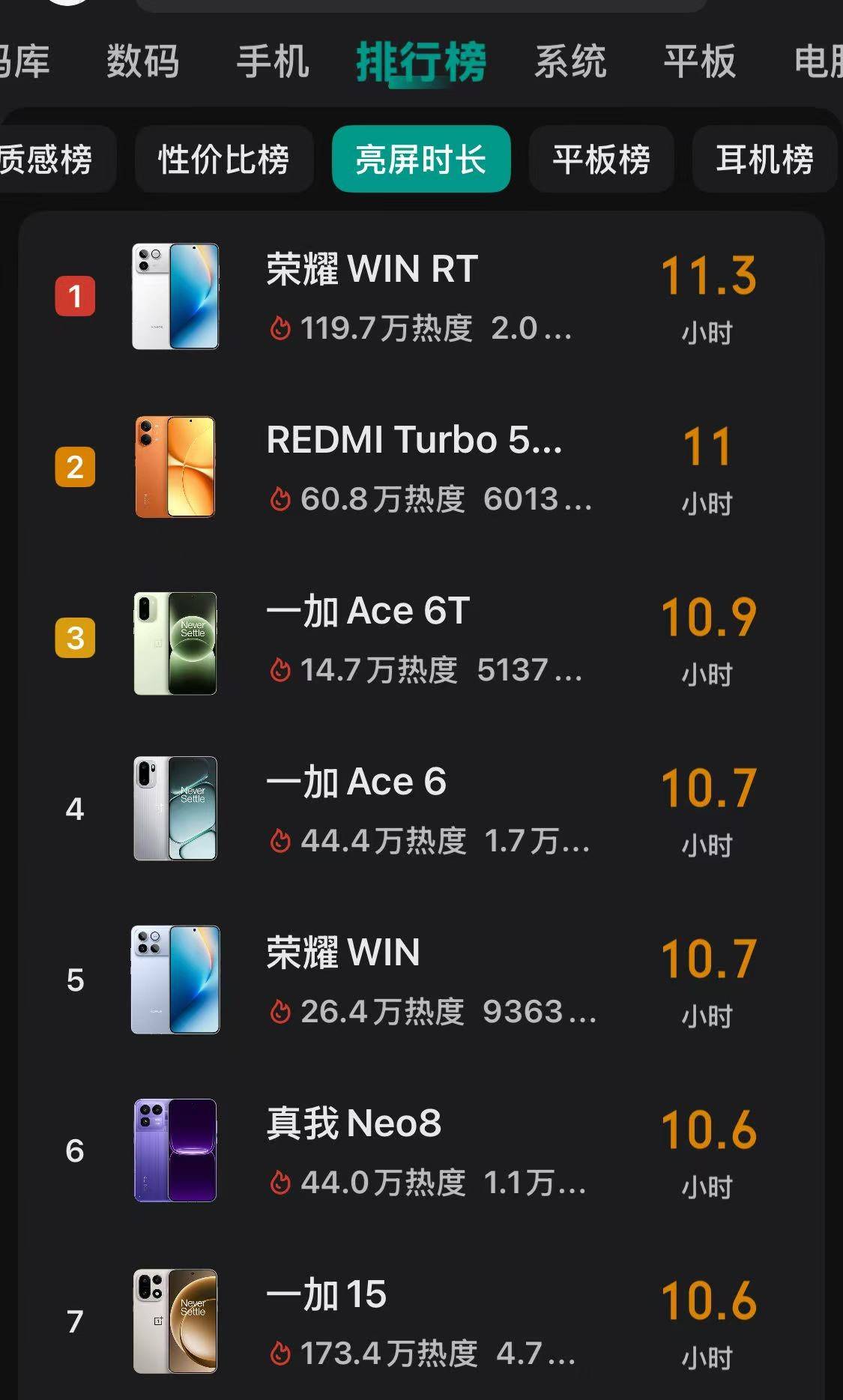The height and width of the screenshot is (1400, 843).
Task: Open the 一加 Ace 6 entry
Action: [x=421, y=809]
